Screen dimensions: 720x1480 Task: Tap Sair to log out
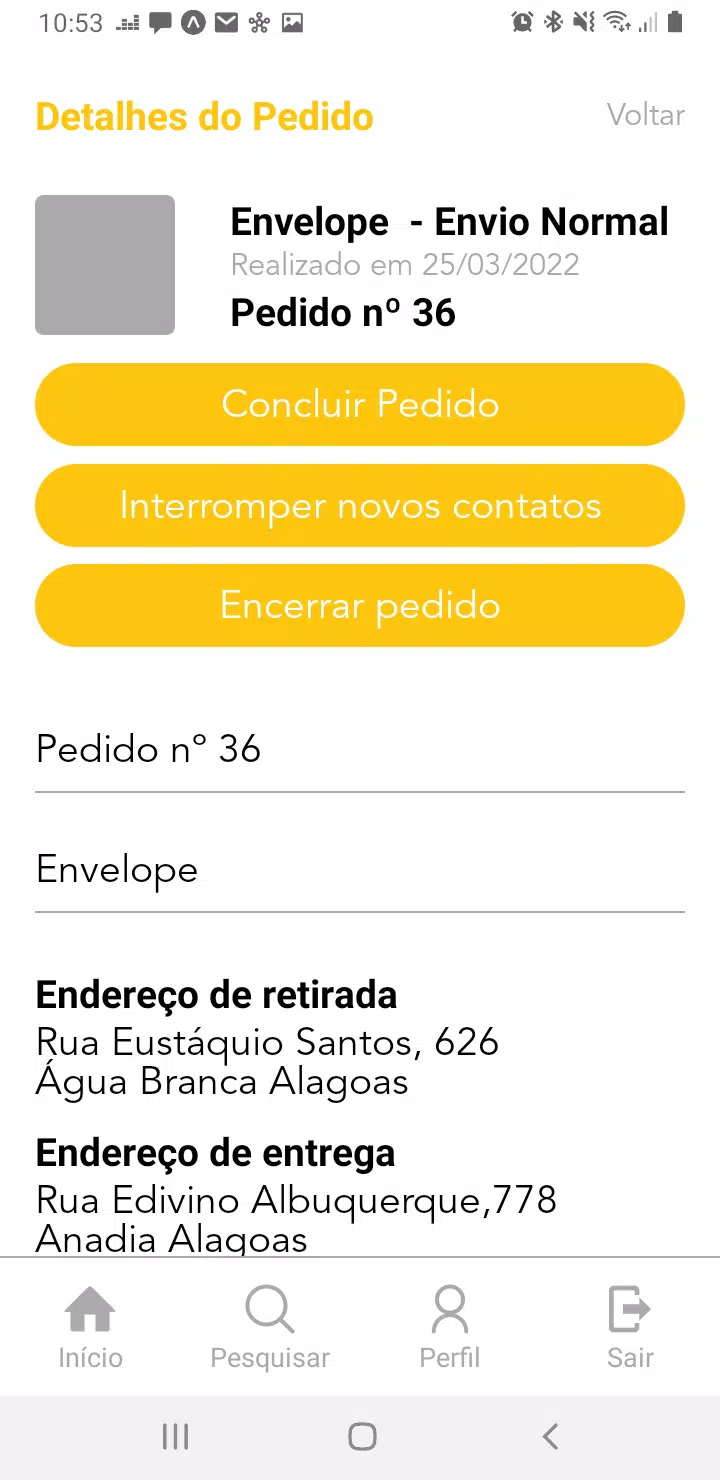pyautogui.click(x=630, y=1328)
